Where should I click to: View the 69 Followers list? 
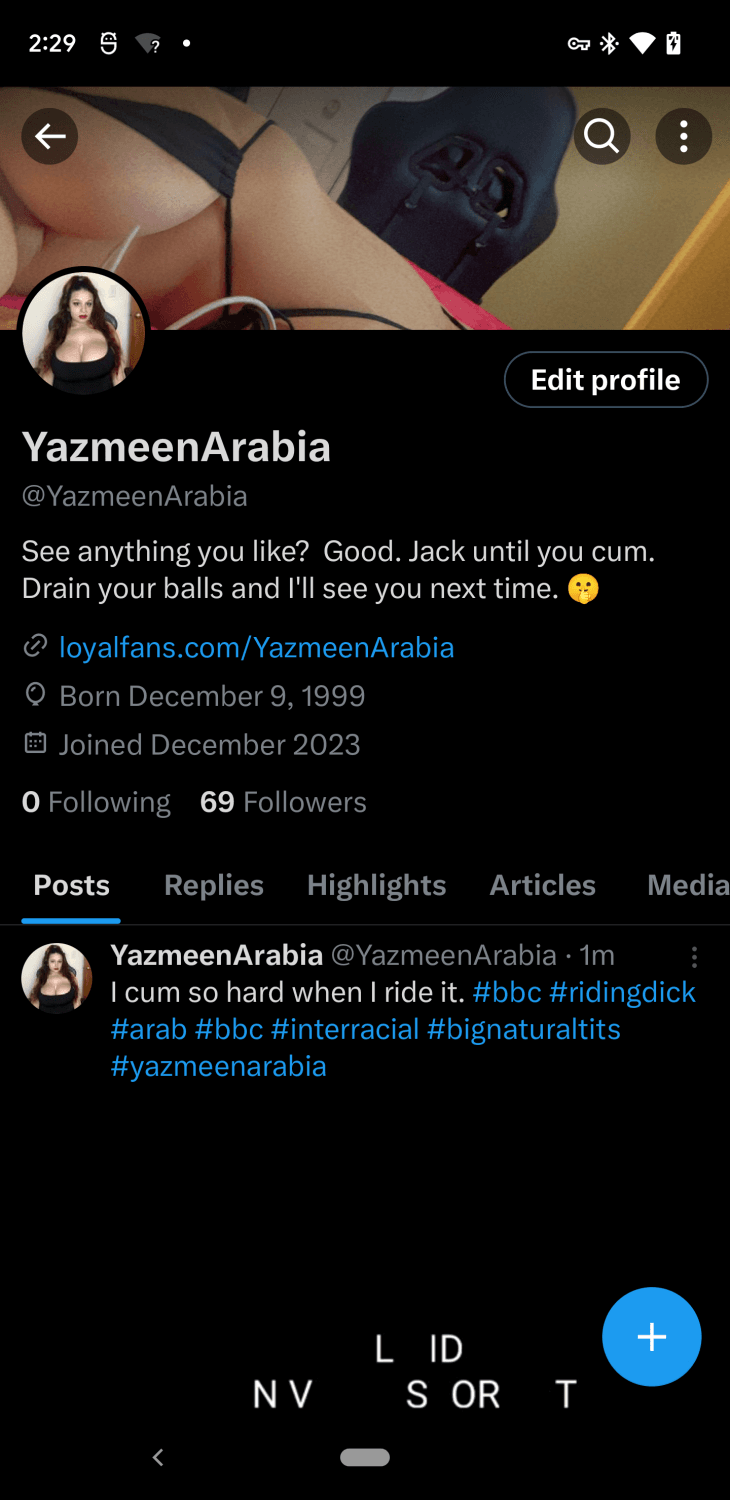(283, 802)
